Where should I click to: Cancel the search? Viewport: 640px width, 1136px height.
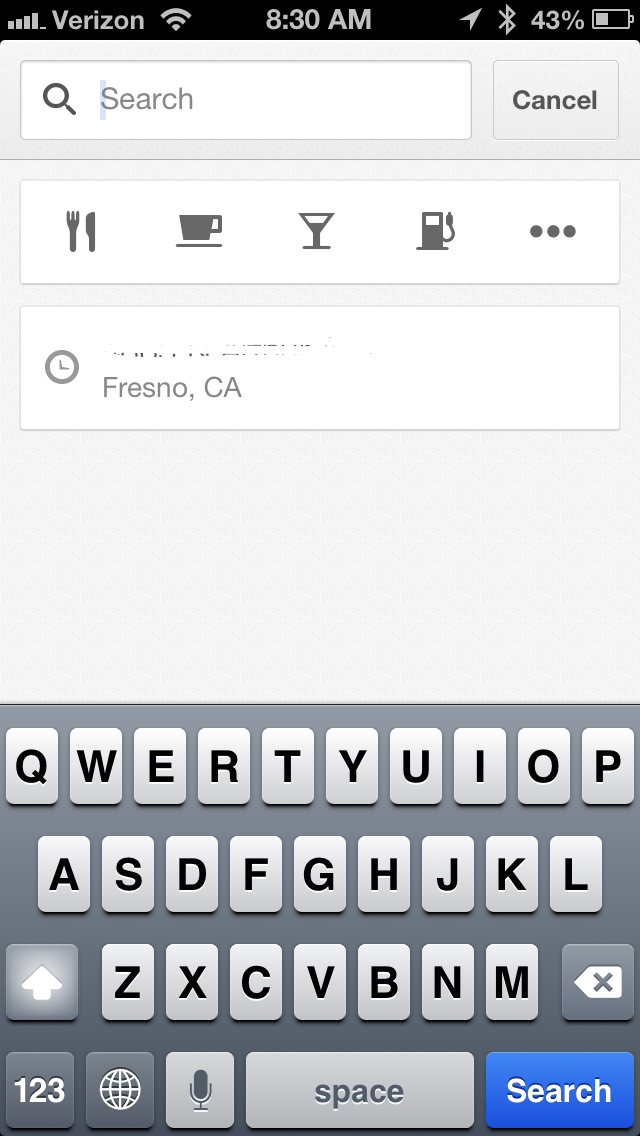[x=555, y=100]
